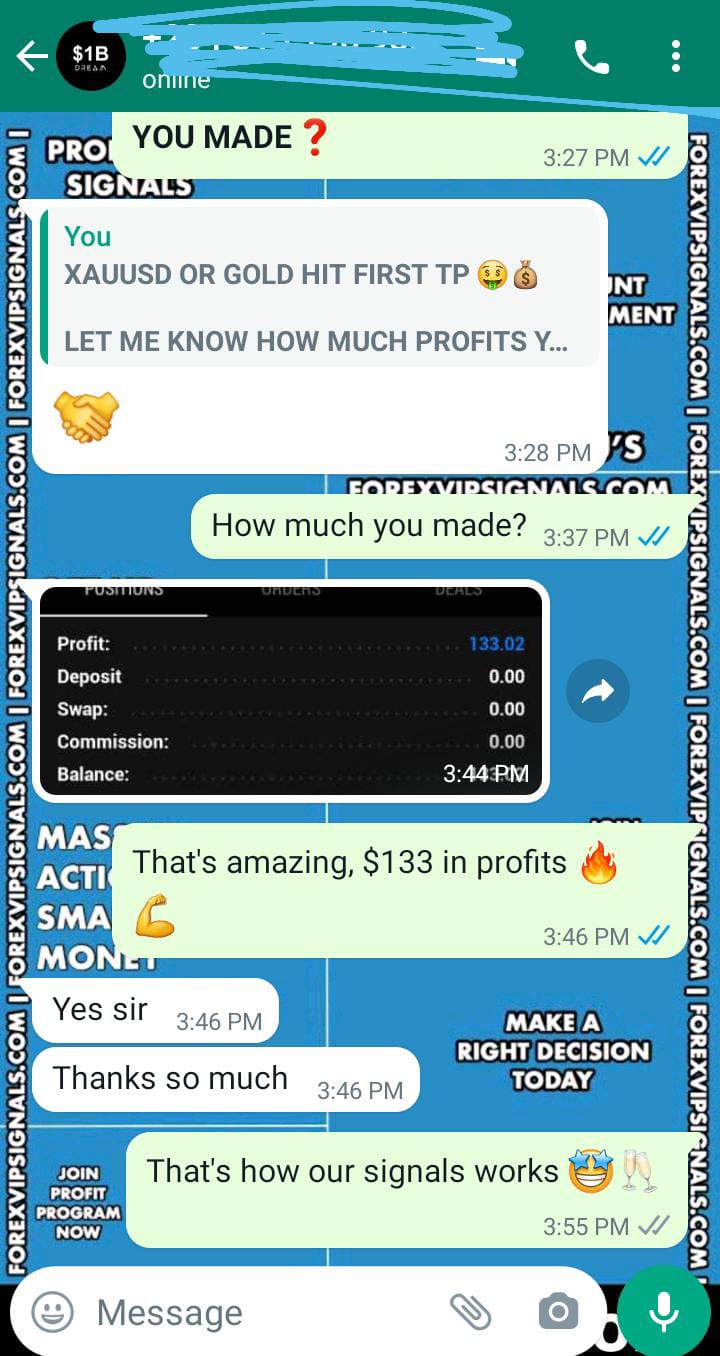Attach a file with the paperclip
The image size is (720, 1356).
pyautogui.click(x=469, y=1311)
